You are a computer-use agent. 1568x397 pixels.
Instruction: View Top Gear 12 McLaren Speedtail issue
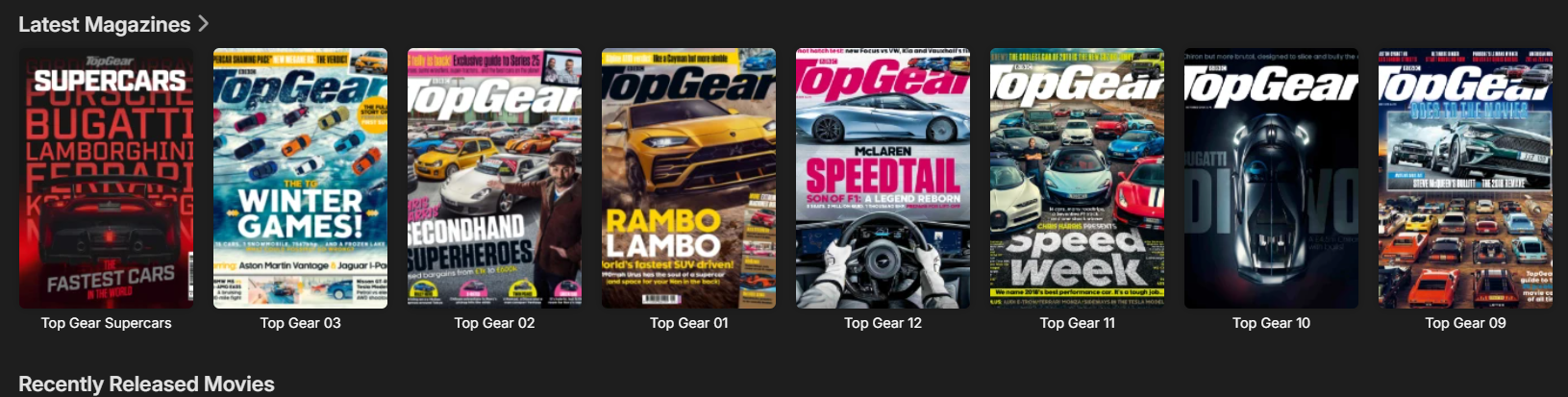click(883, 179)
